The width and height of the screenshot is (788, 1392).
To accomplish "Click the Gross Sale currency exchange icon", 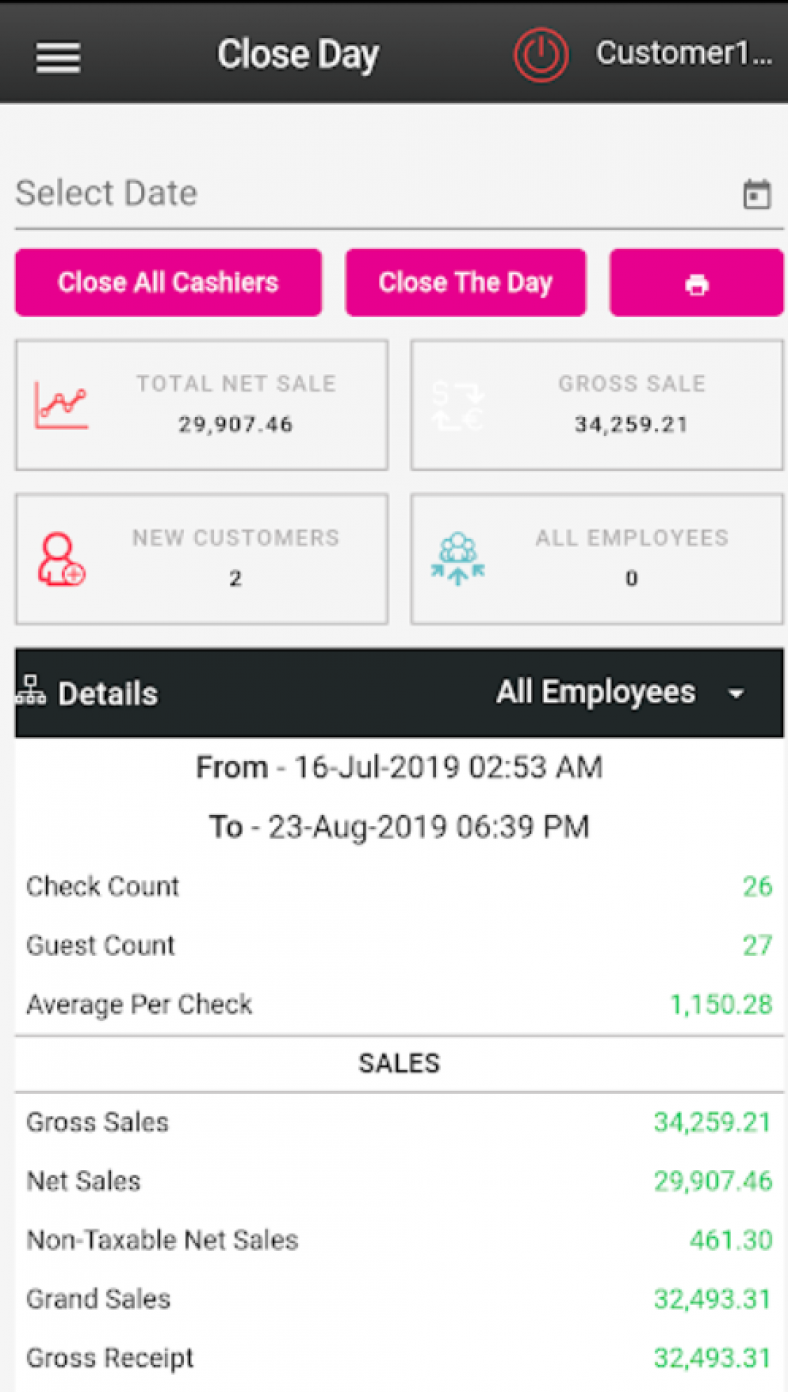I will click(456, 404).
